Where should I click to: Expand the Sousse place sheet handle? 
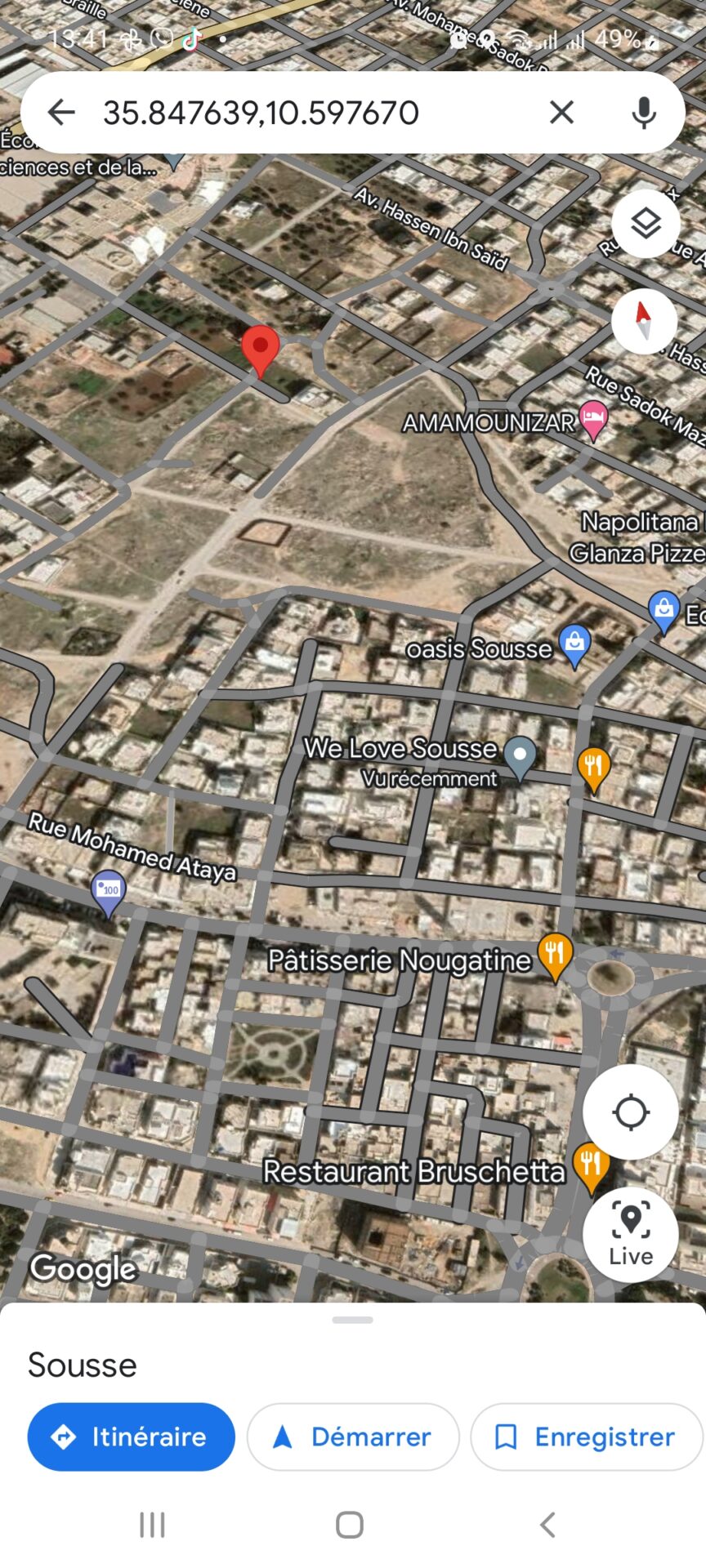352,1320
